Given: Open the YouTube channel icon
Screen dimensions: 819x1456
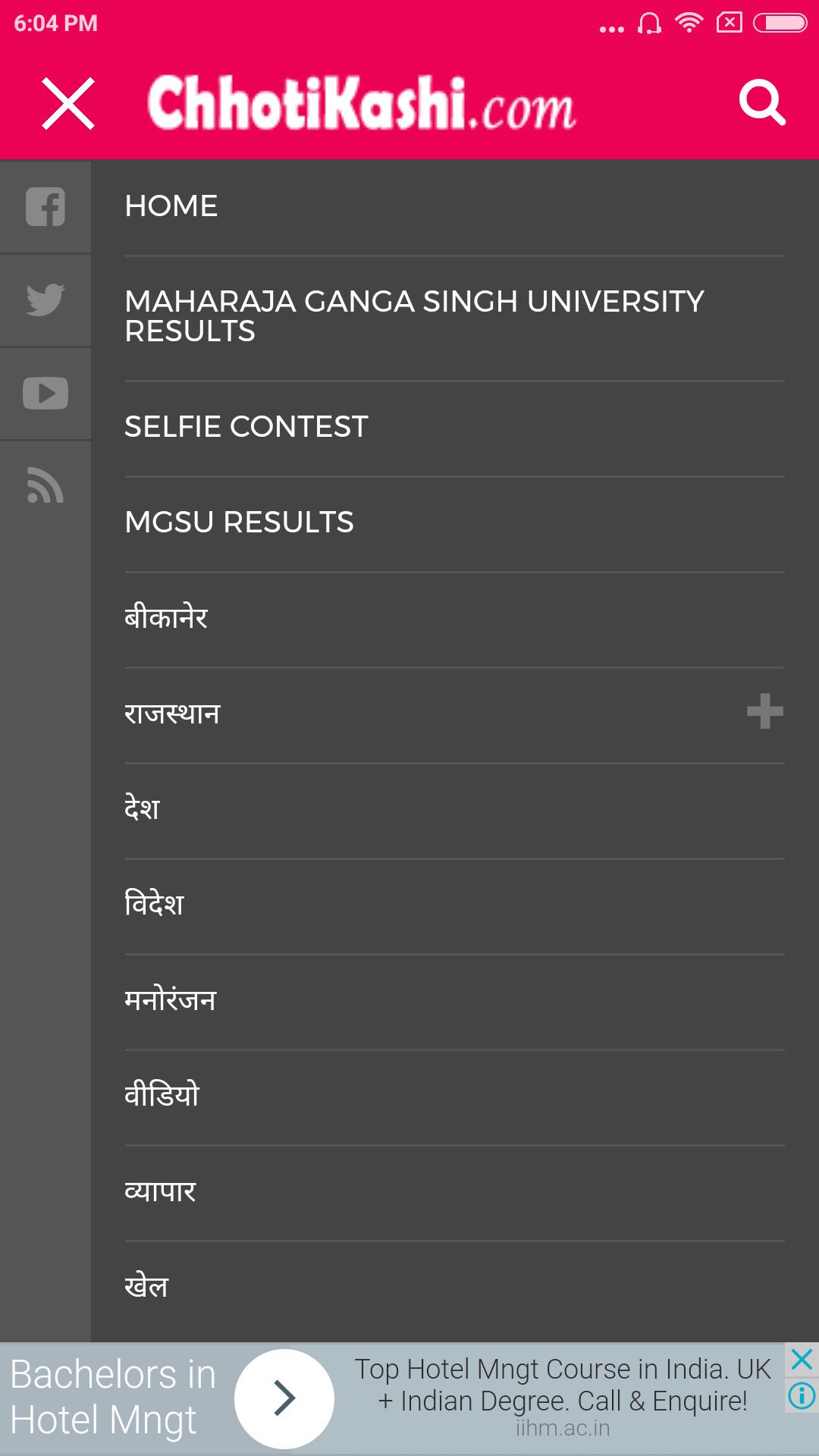Looking at the screenshot, I should [x=45, y=394].
